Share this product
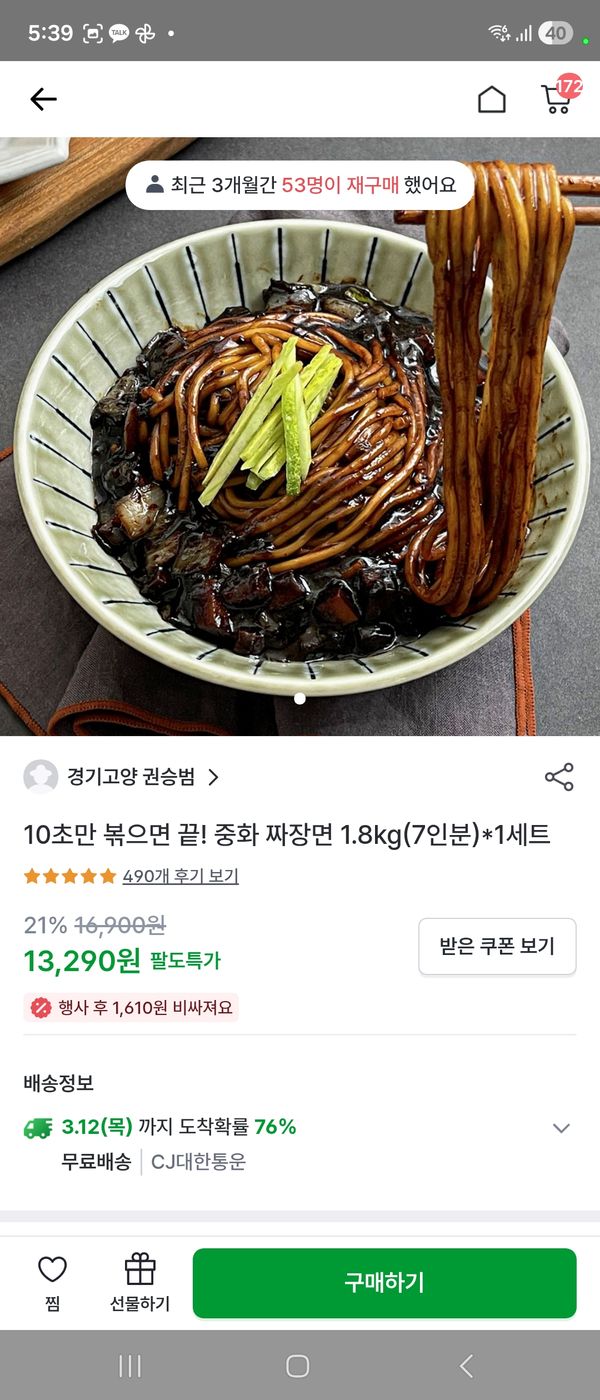This screenshot has height=1400, width=600. click(559, 777)
